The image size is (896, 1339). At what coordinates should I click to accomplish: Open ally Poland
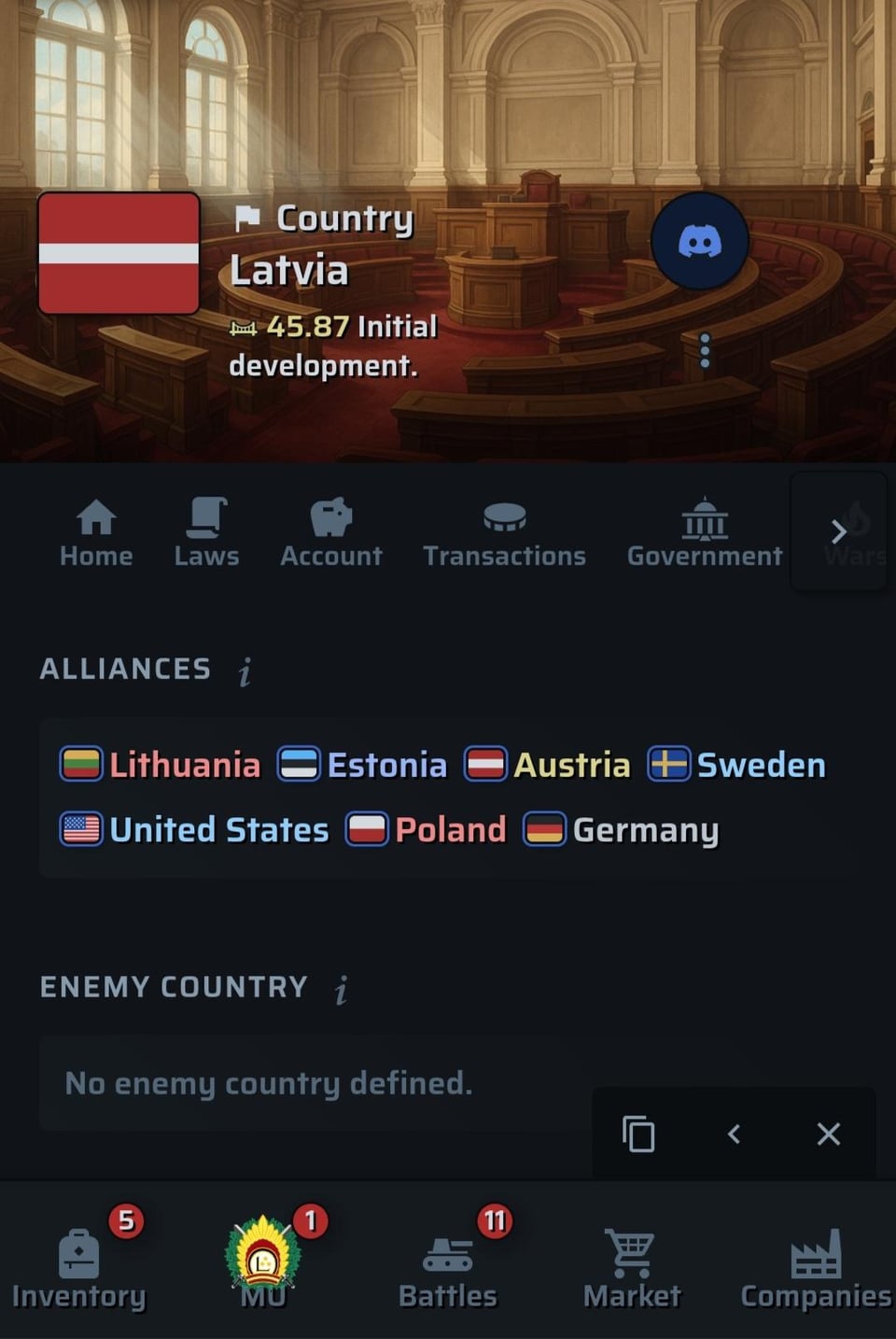pyautogui.click(x=427, y=829)
